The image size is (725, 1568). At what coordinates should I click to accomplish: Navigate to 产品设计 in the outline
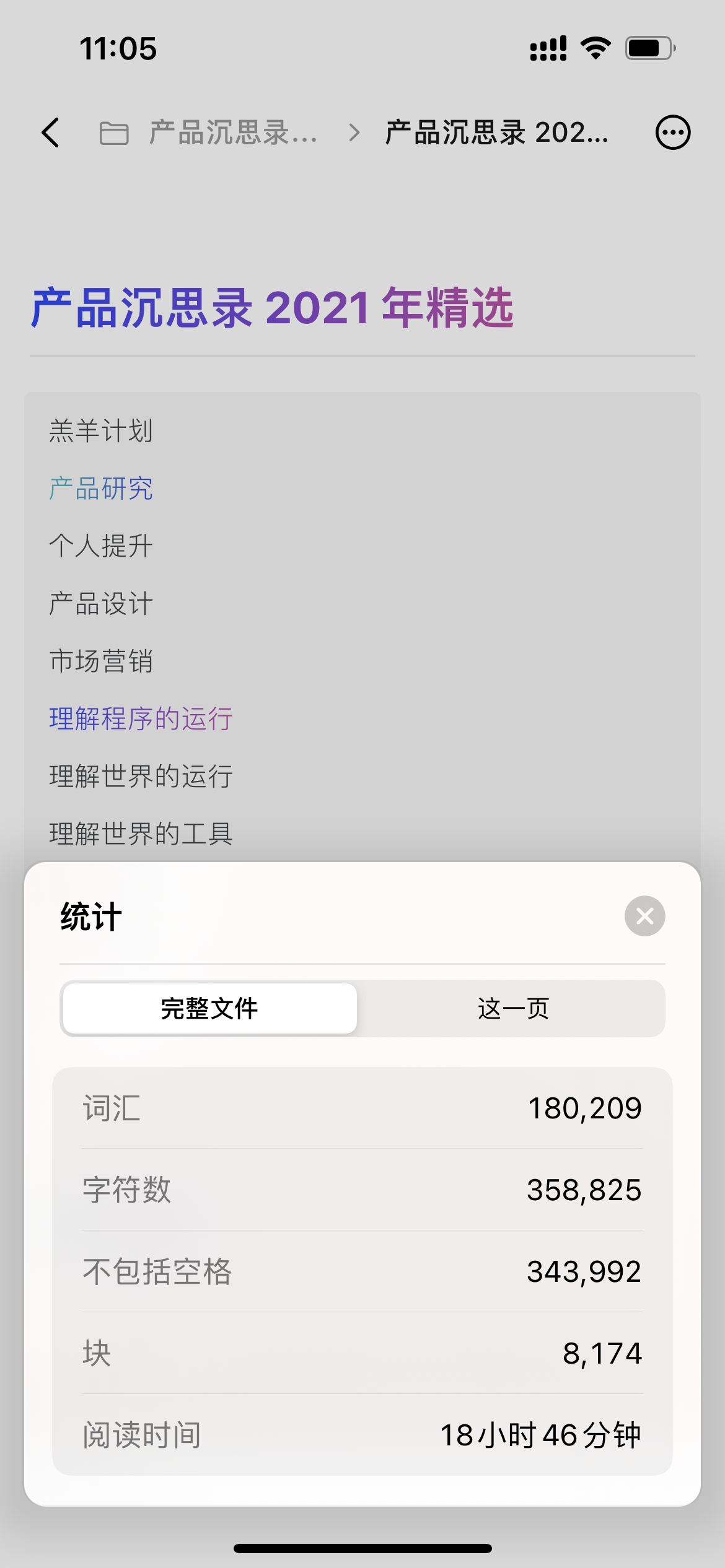coord(101,604)
